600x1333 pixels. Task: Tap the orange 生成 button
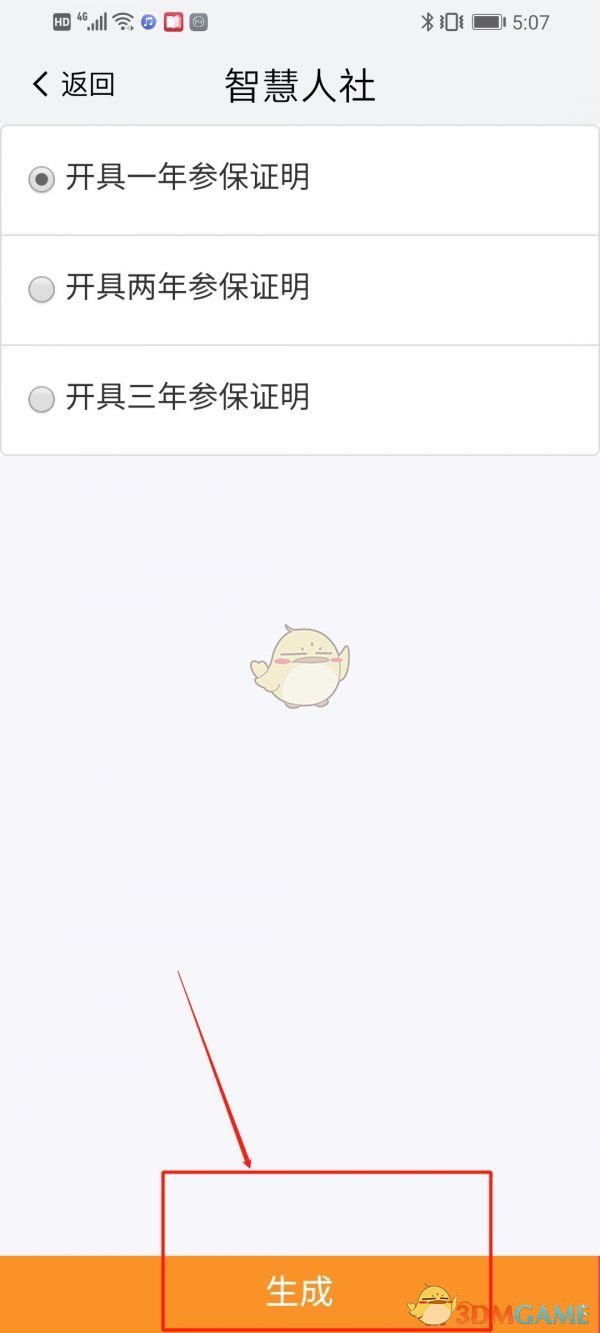click(299, 1293)
